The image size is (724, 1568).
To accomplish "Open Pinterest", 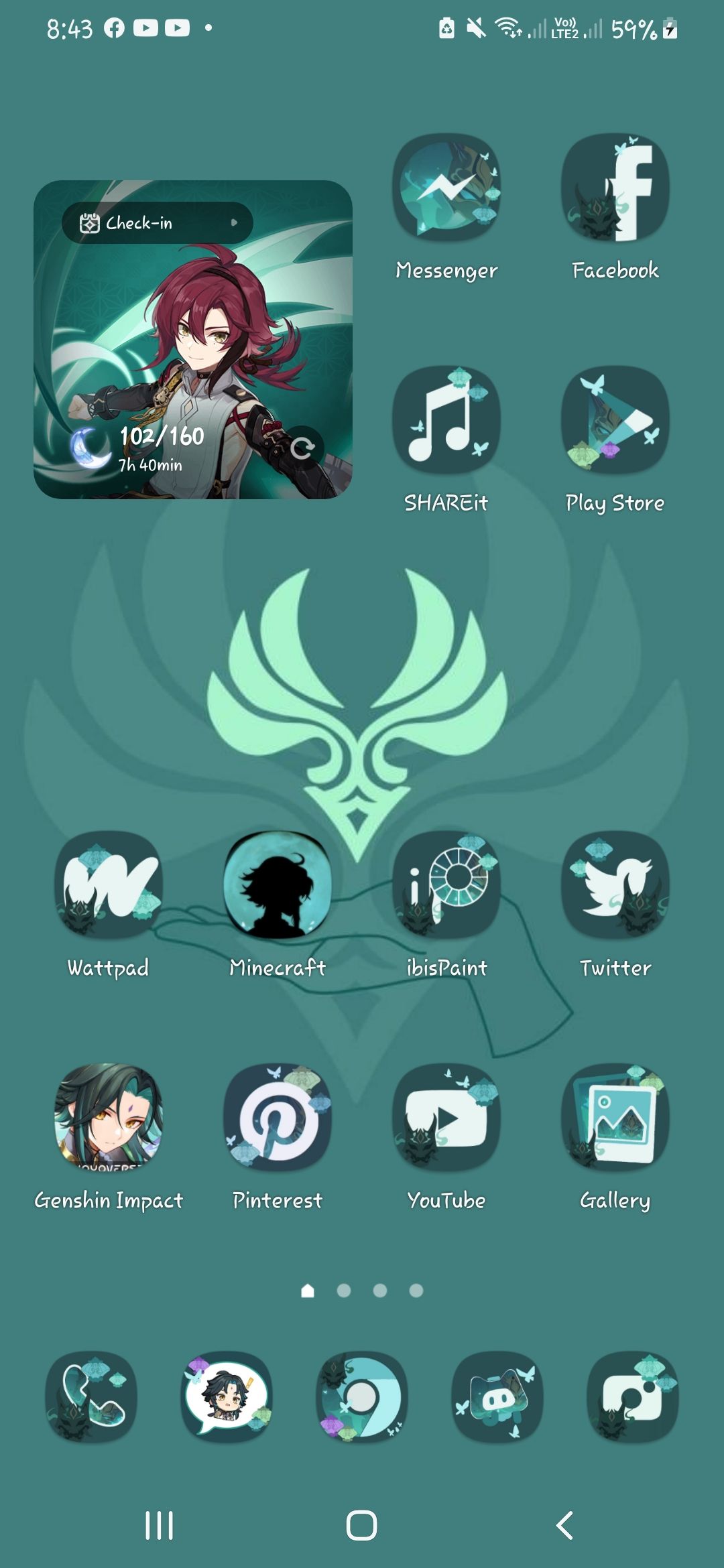I will point(277,1117).
